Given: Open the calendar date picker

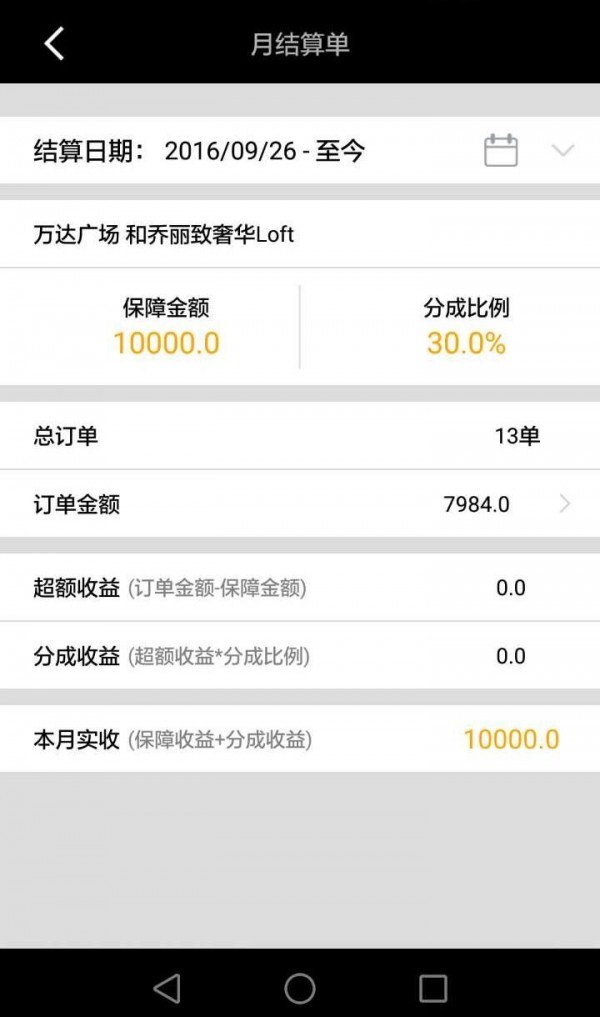Looking at the screenshot, I should pos(500,151).
